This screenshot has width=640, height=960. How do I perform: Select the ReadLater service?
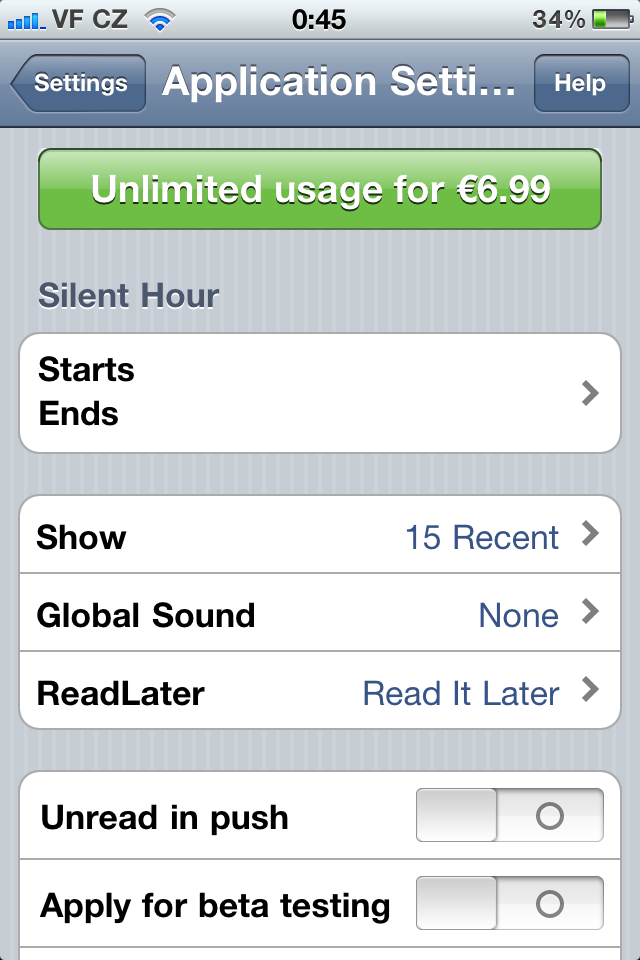pyautogui.click(x=320, y=692)
